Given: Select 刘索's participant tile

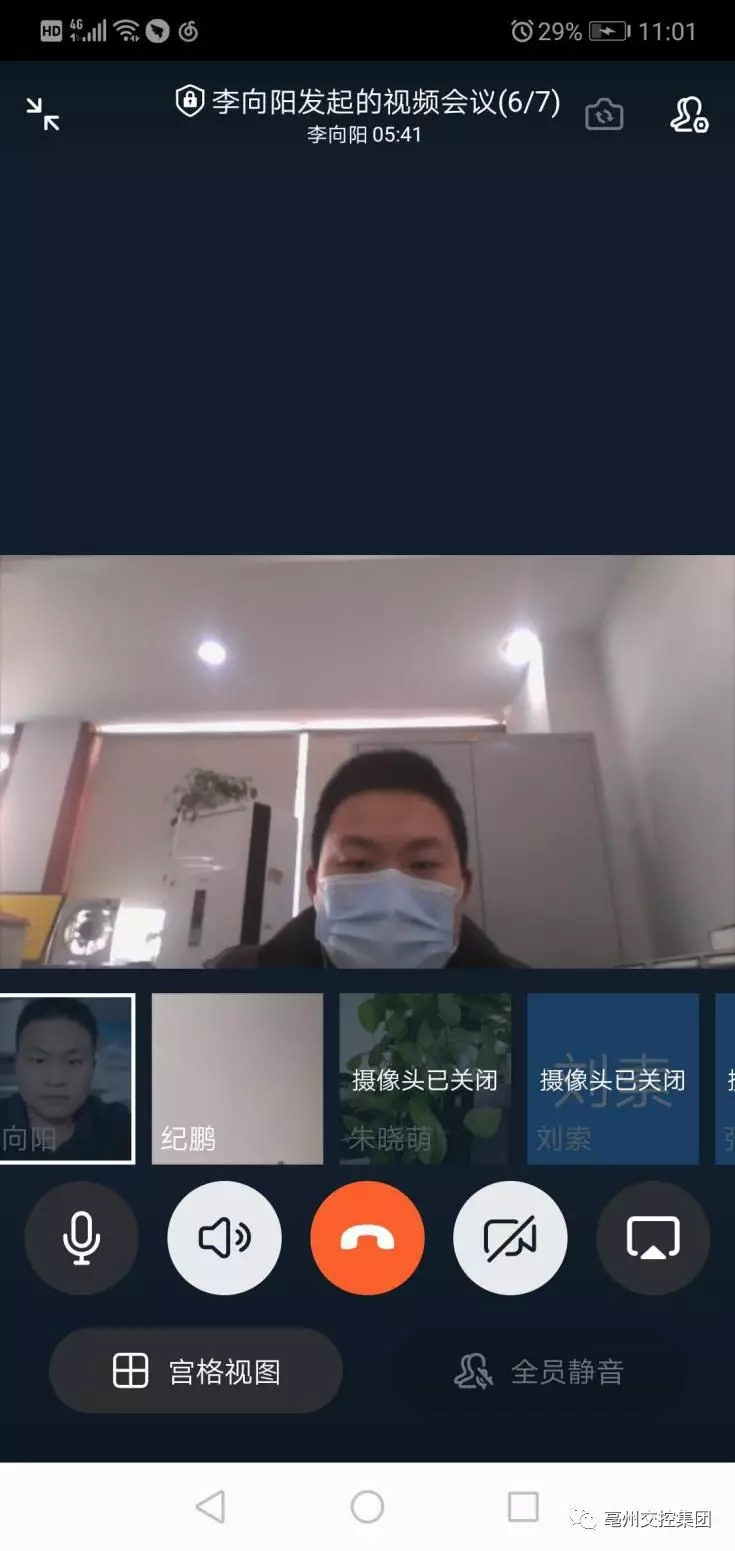Looking at the screenshot, I should pyautogui.click(x=612, y=1078).
